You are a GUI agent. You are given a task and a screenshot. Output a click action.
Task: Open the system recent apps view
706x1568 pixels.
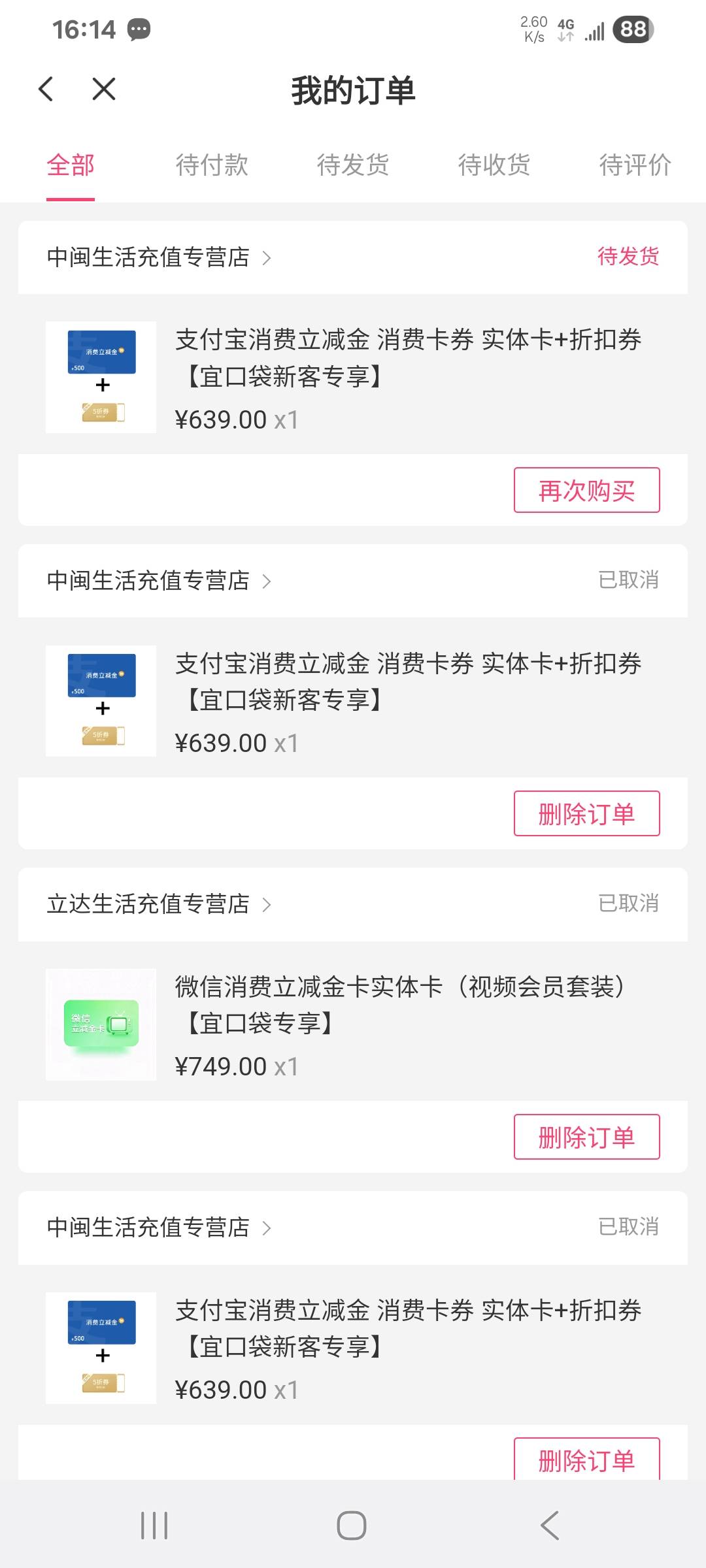(154, 1526)
